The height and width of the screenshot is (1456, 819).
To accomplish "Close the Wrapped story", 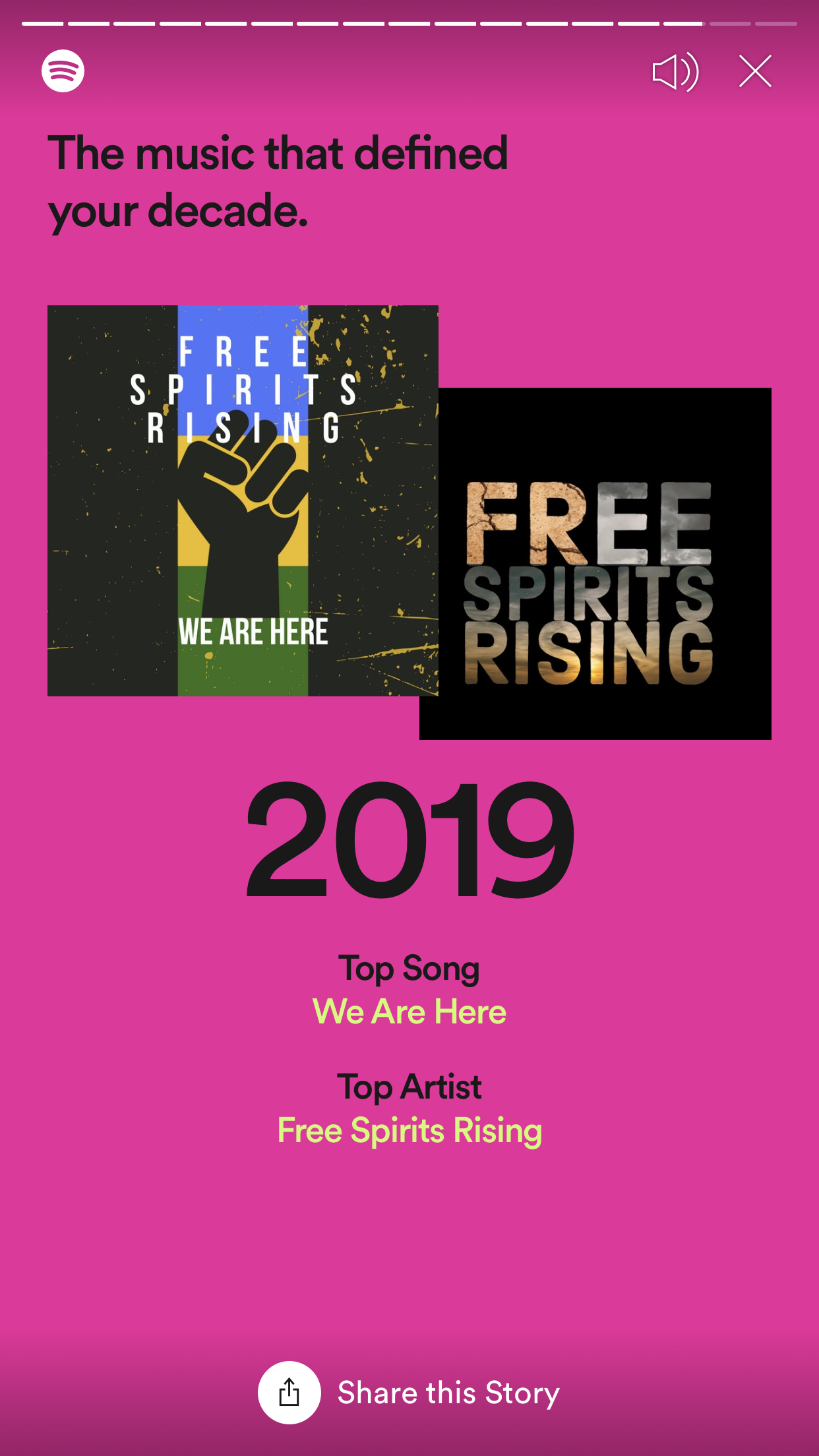I will (x=755, y=71).
